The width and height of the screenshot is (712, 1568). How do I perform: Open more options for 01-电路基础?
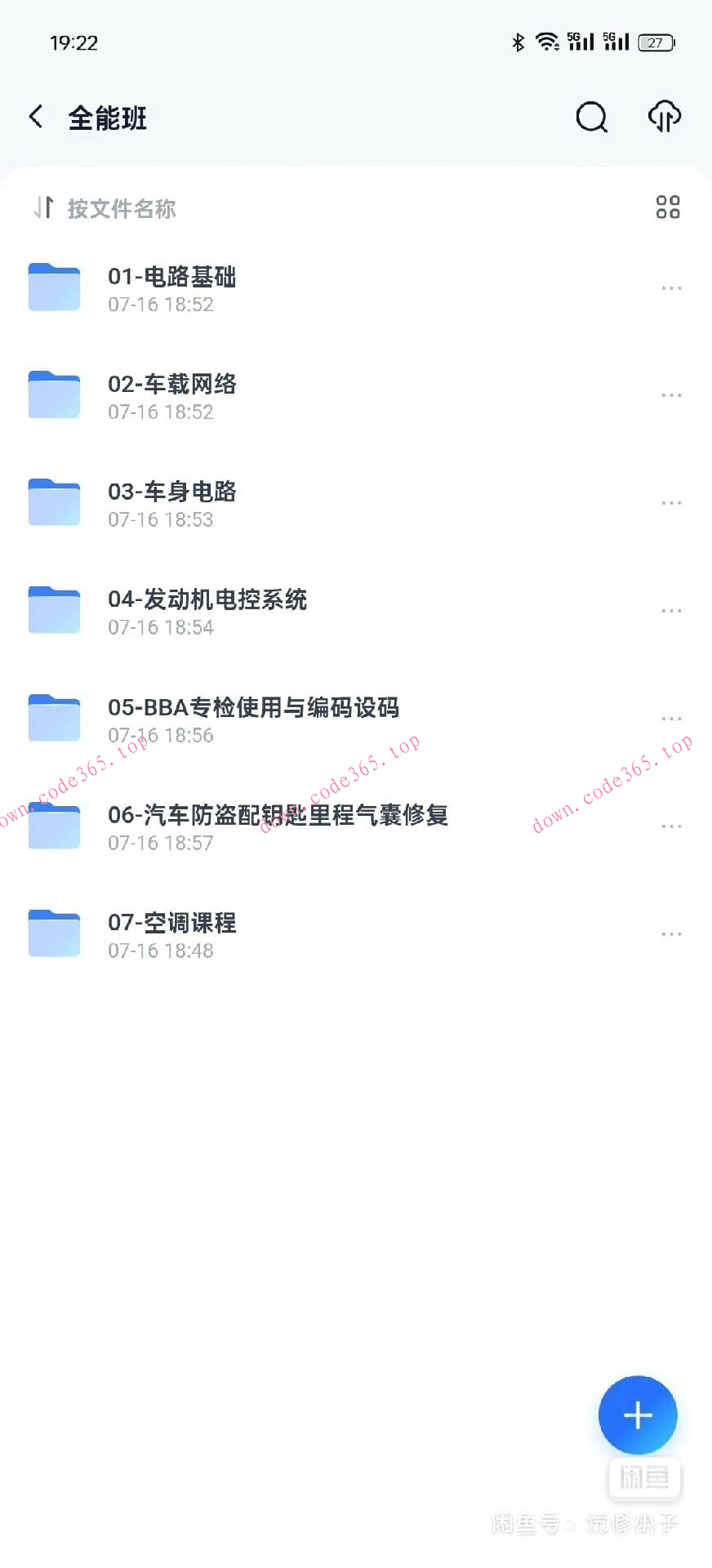[x=671, y=287]
